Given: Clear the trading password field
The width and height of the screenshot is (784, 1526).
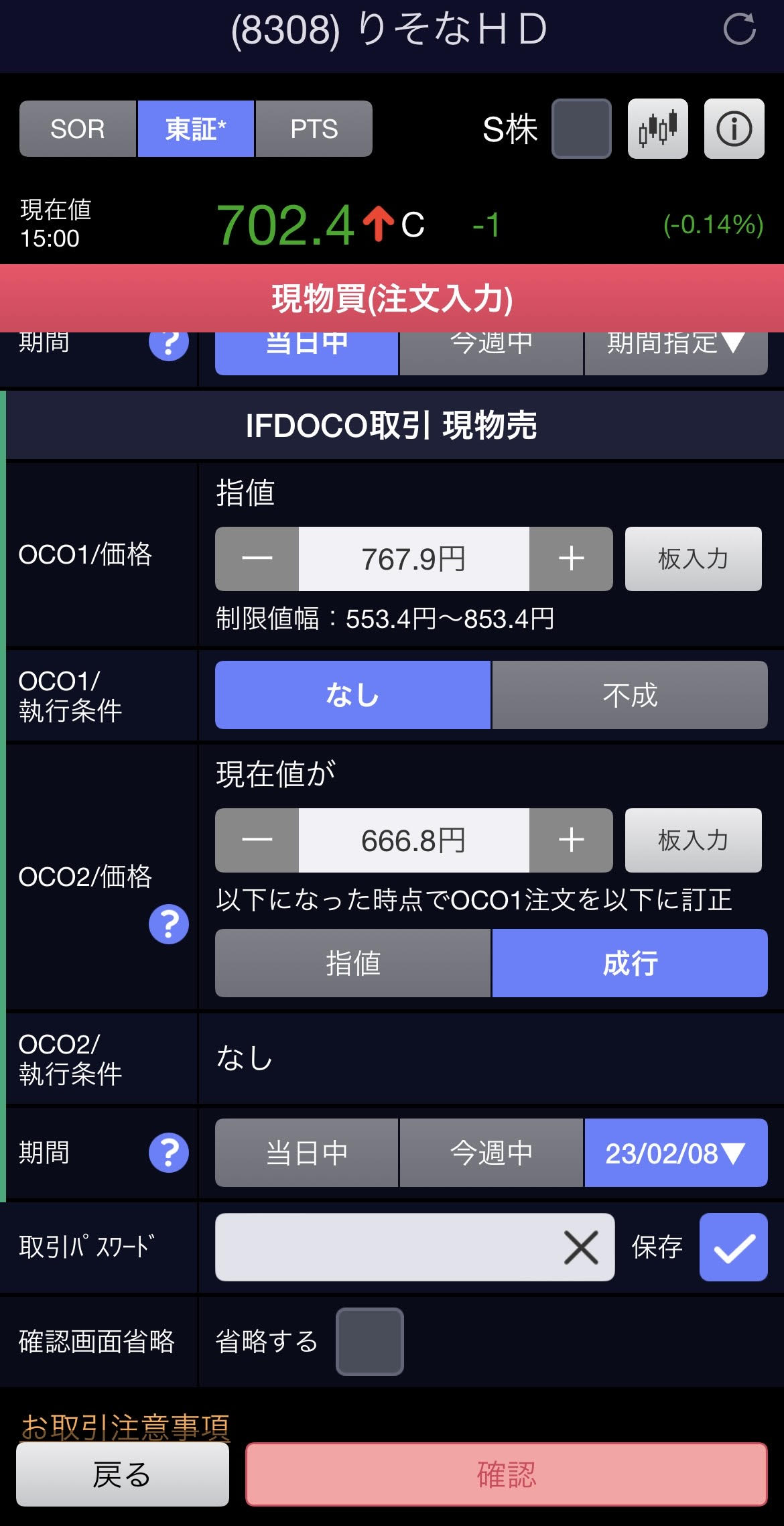Looking at the screenshot, I should [580, 1248].
